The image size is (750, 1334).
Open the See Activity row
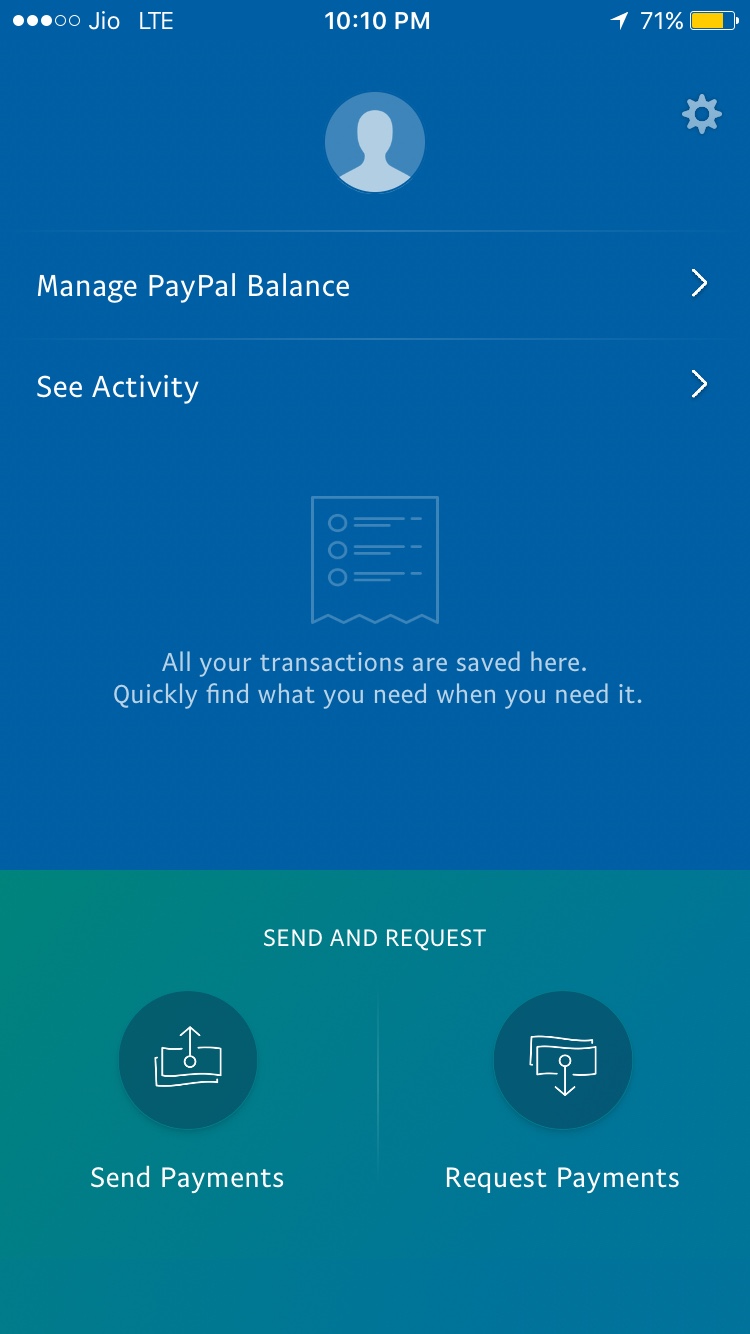tap(374, 387)
